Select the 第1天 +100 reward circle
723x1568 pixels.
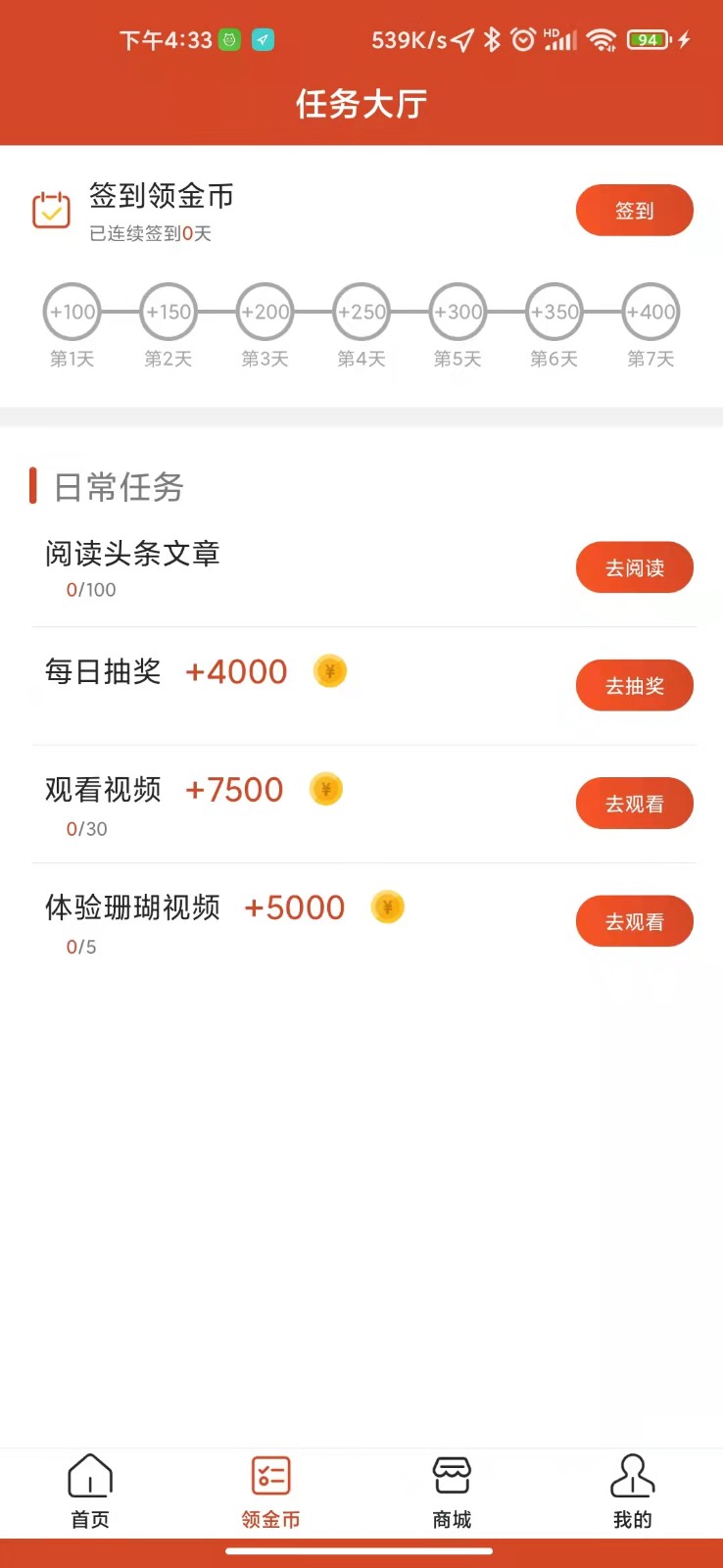point(71,311)
